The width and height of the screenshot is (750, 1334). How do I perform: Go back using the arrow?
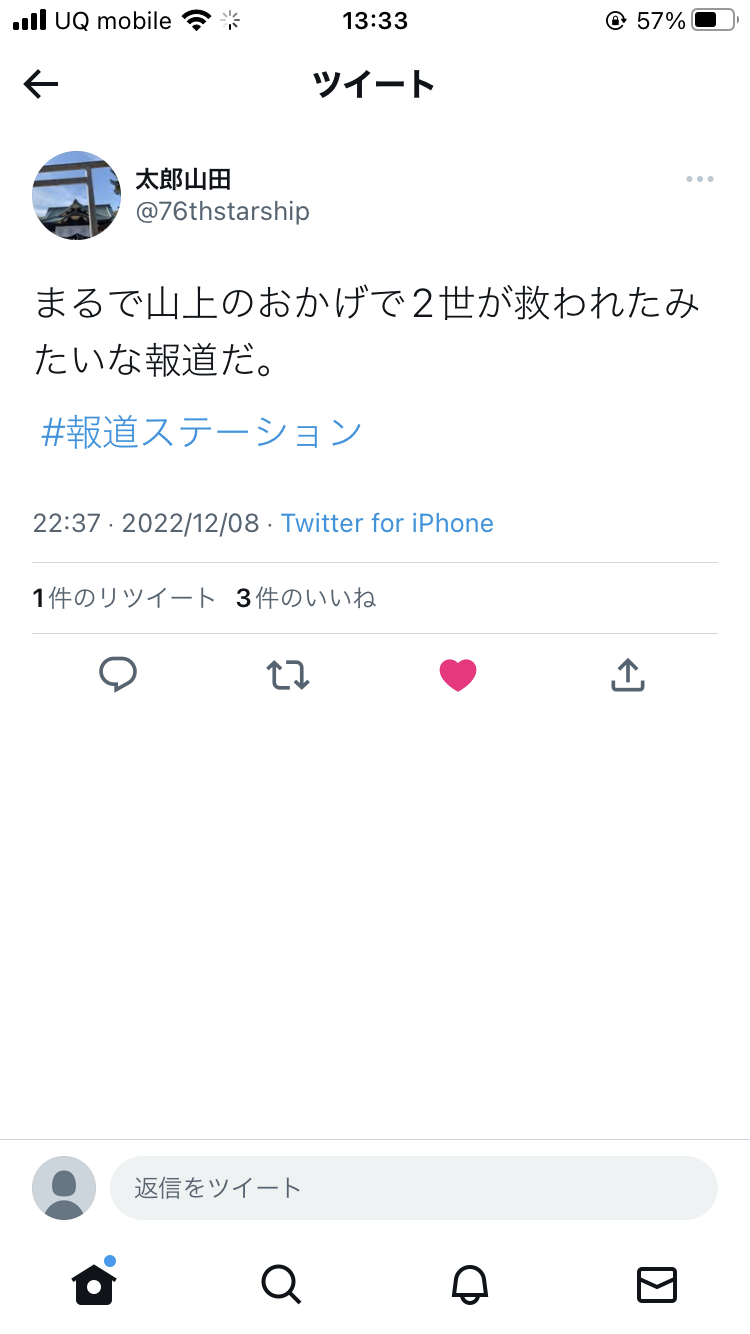click(41, 85)
